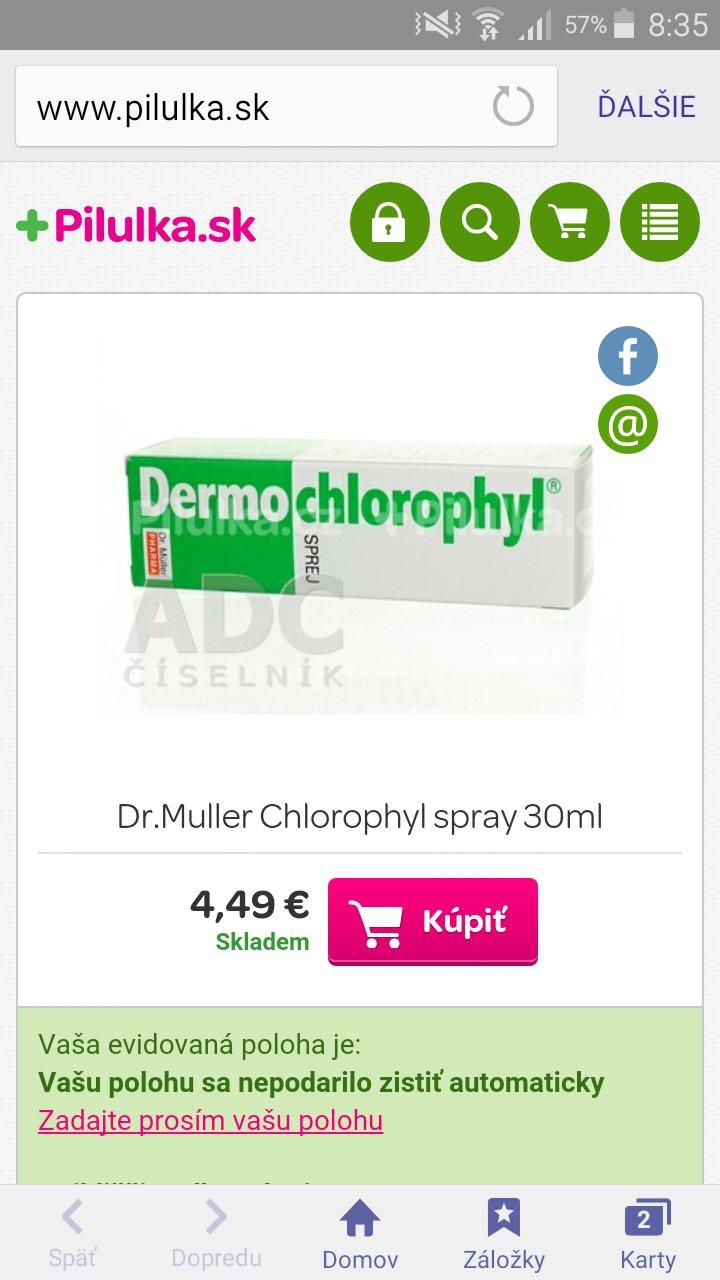
Task: Open the login padlock icon
Action: [389, 223]
